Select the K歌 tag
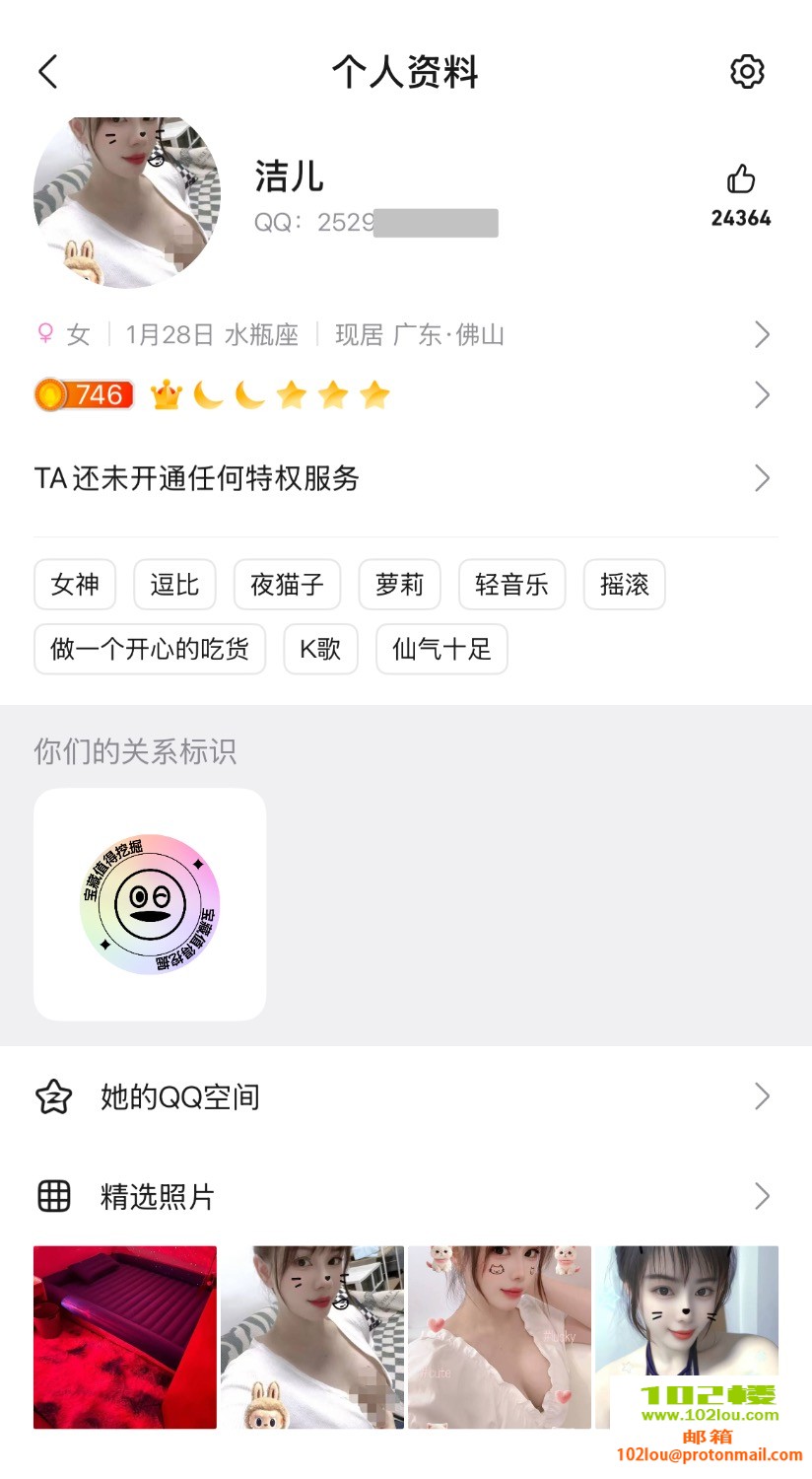 point(320,649)
